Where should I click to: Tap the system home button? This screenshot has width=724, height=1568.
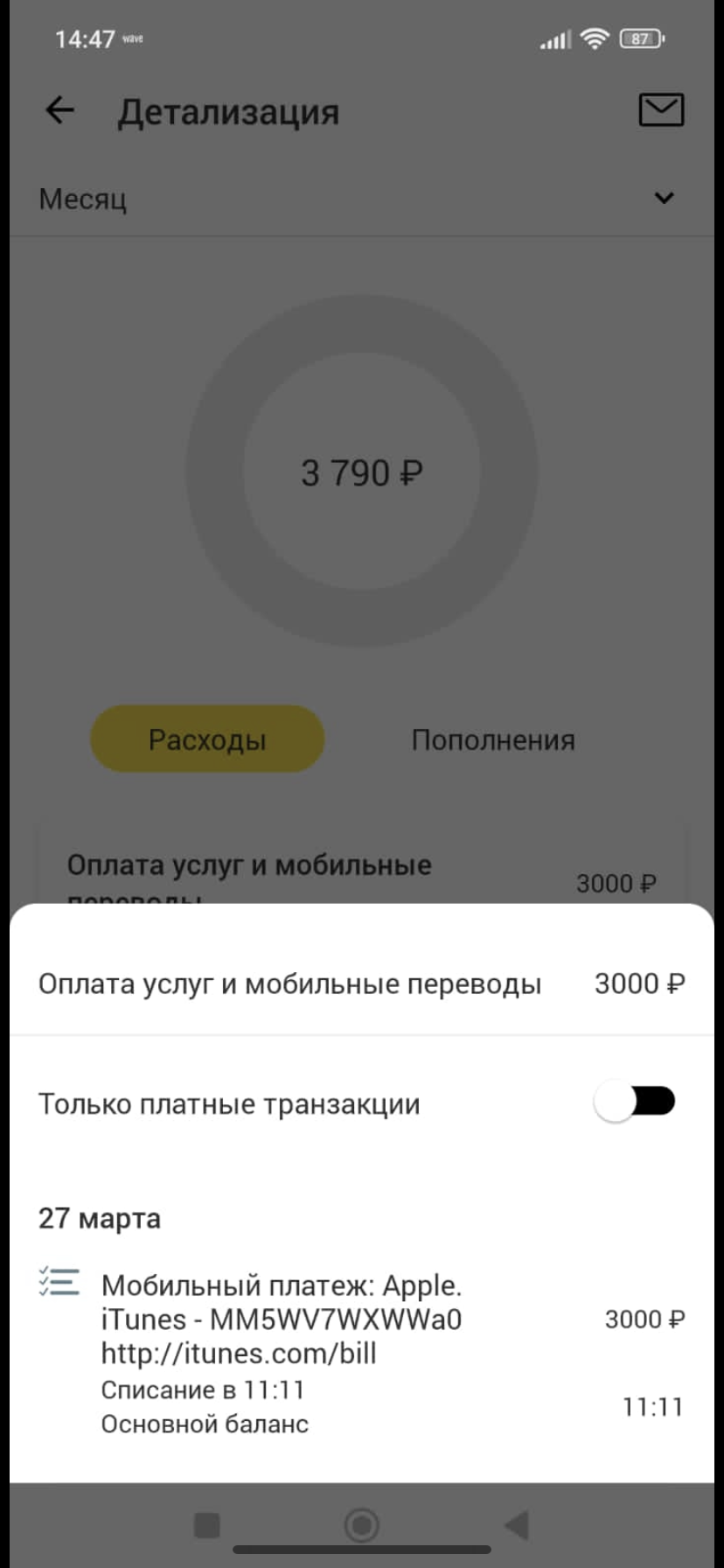point(361,1525)
